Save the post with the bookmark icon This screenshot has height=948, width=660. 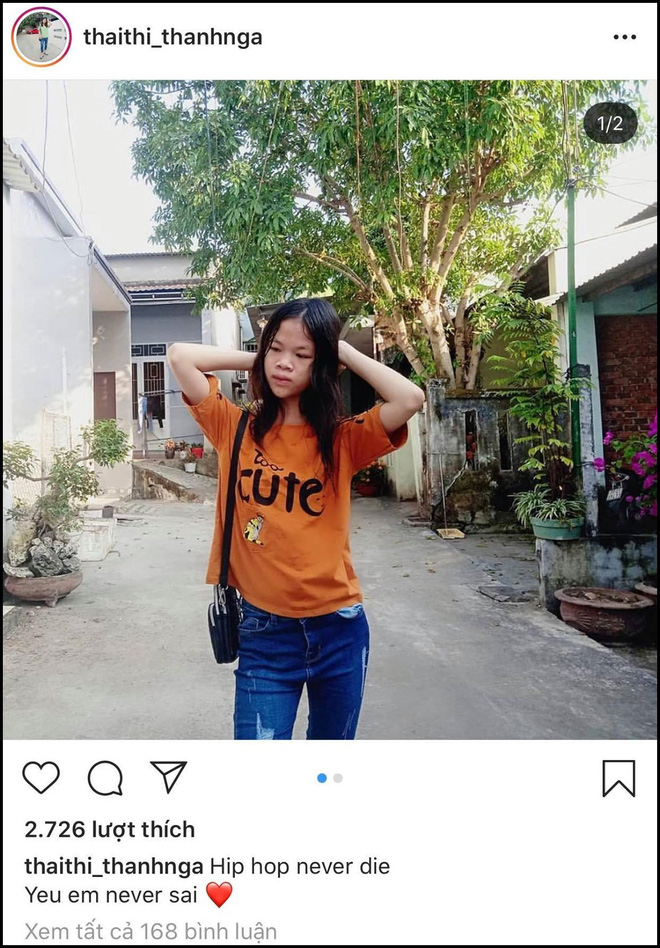click(618, 778)
